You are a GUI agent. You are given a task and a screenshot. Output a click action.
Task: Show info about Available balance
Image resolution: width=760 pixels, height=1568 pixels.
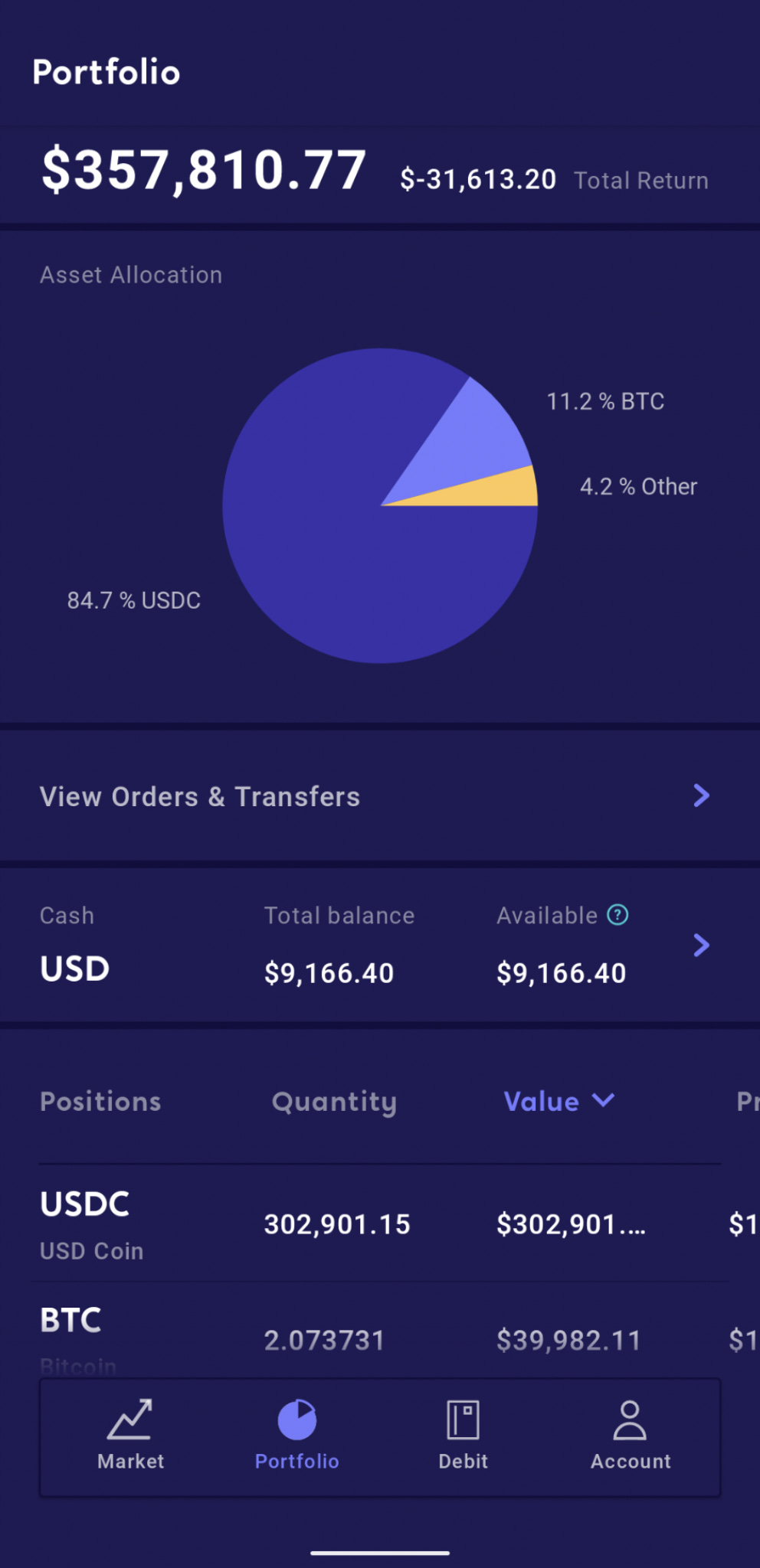(617, 915)
